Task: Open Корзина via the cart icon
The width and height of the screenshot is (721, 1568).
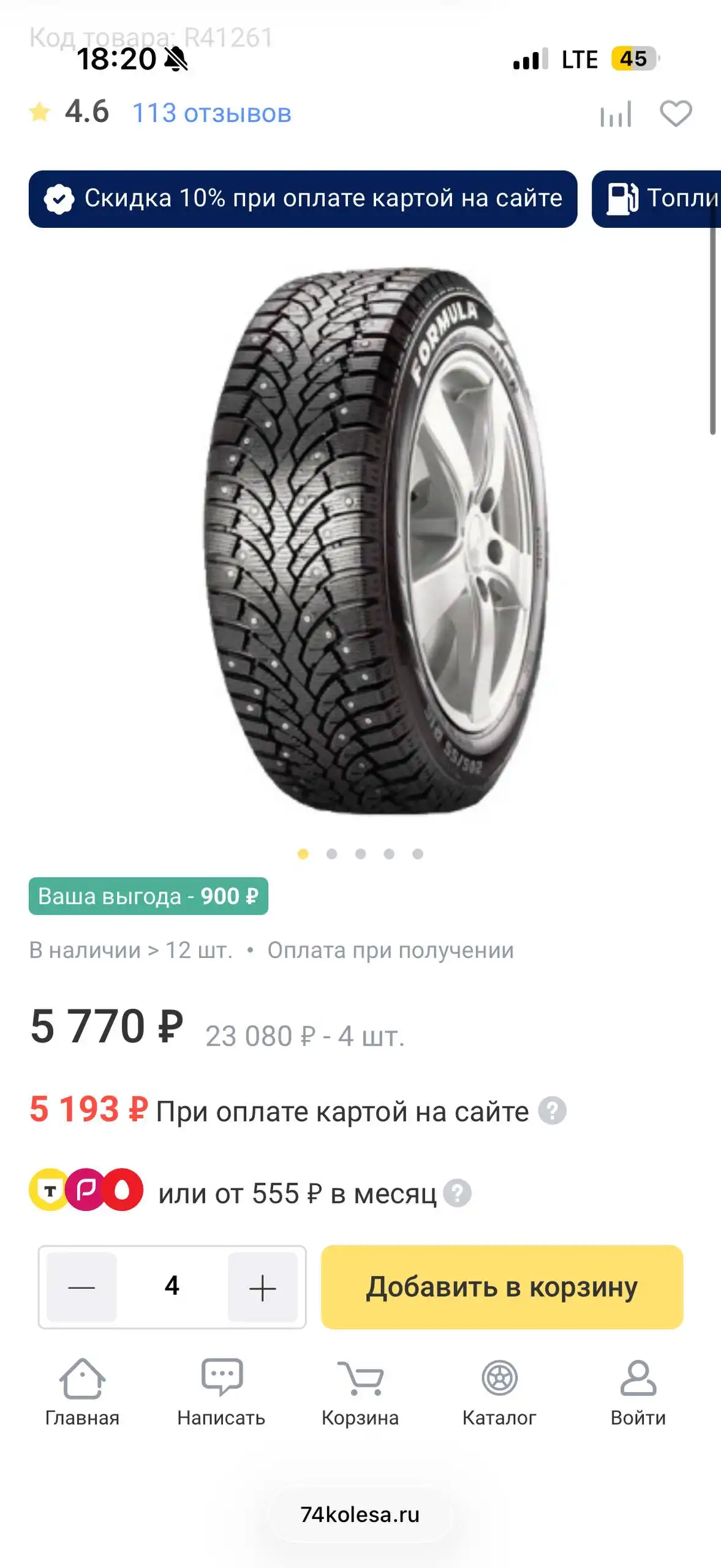Action: click(x=360, y=1376)
